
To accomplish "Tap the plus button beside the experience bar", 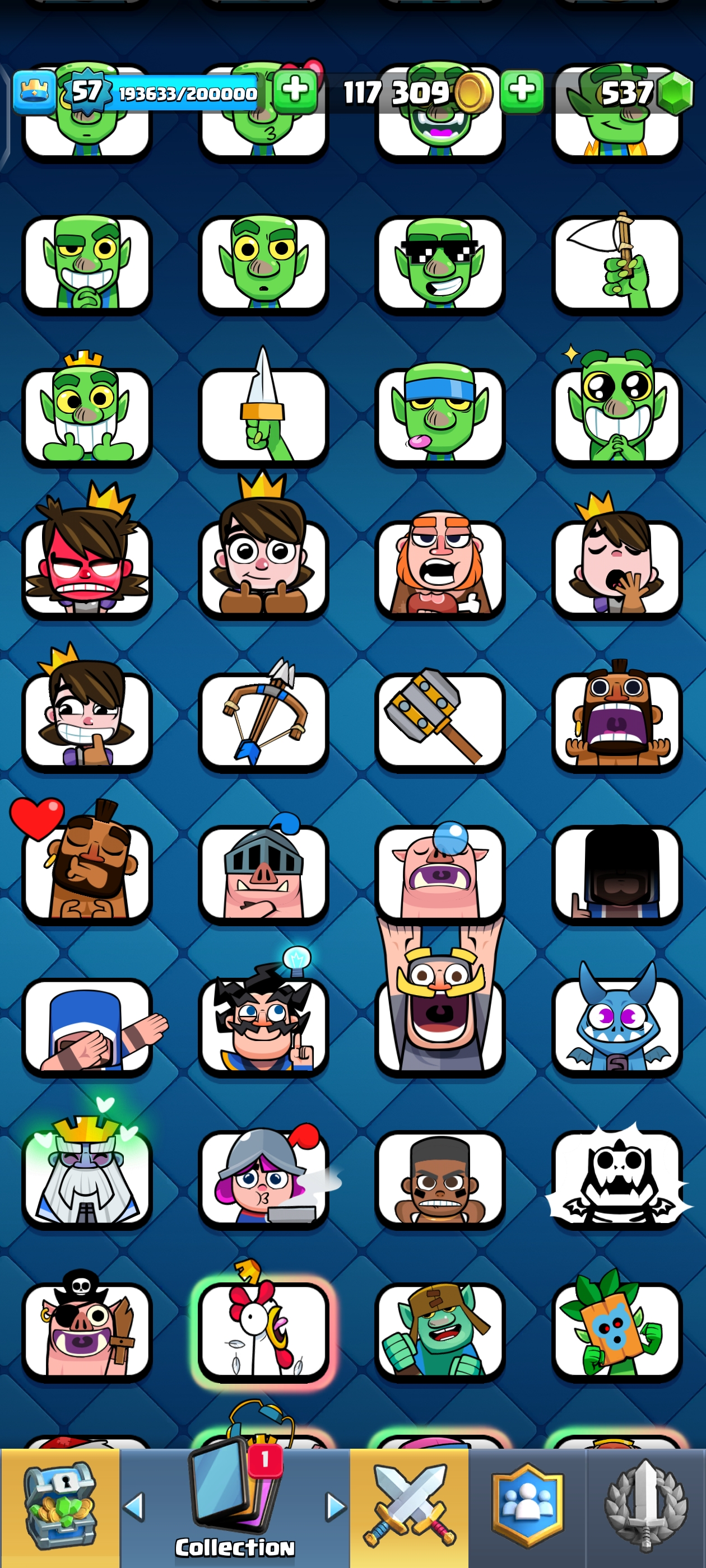I will point(295,91).
